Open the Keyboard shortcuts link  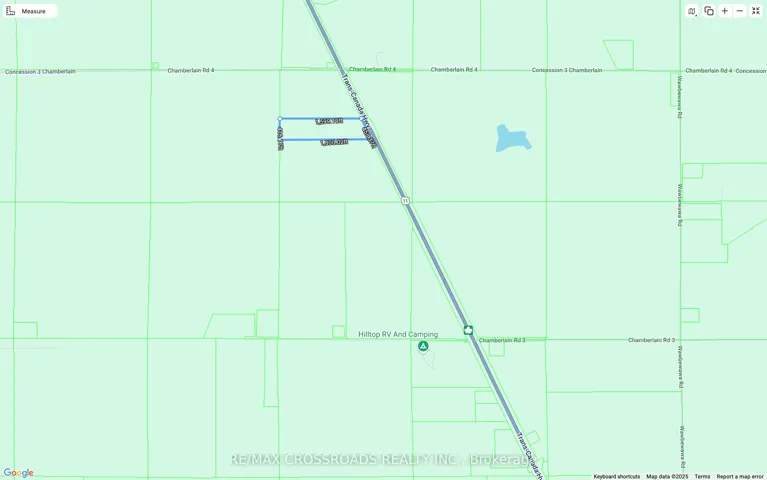616,476
